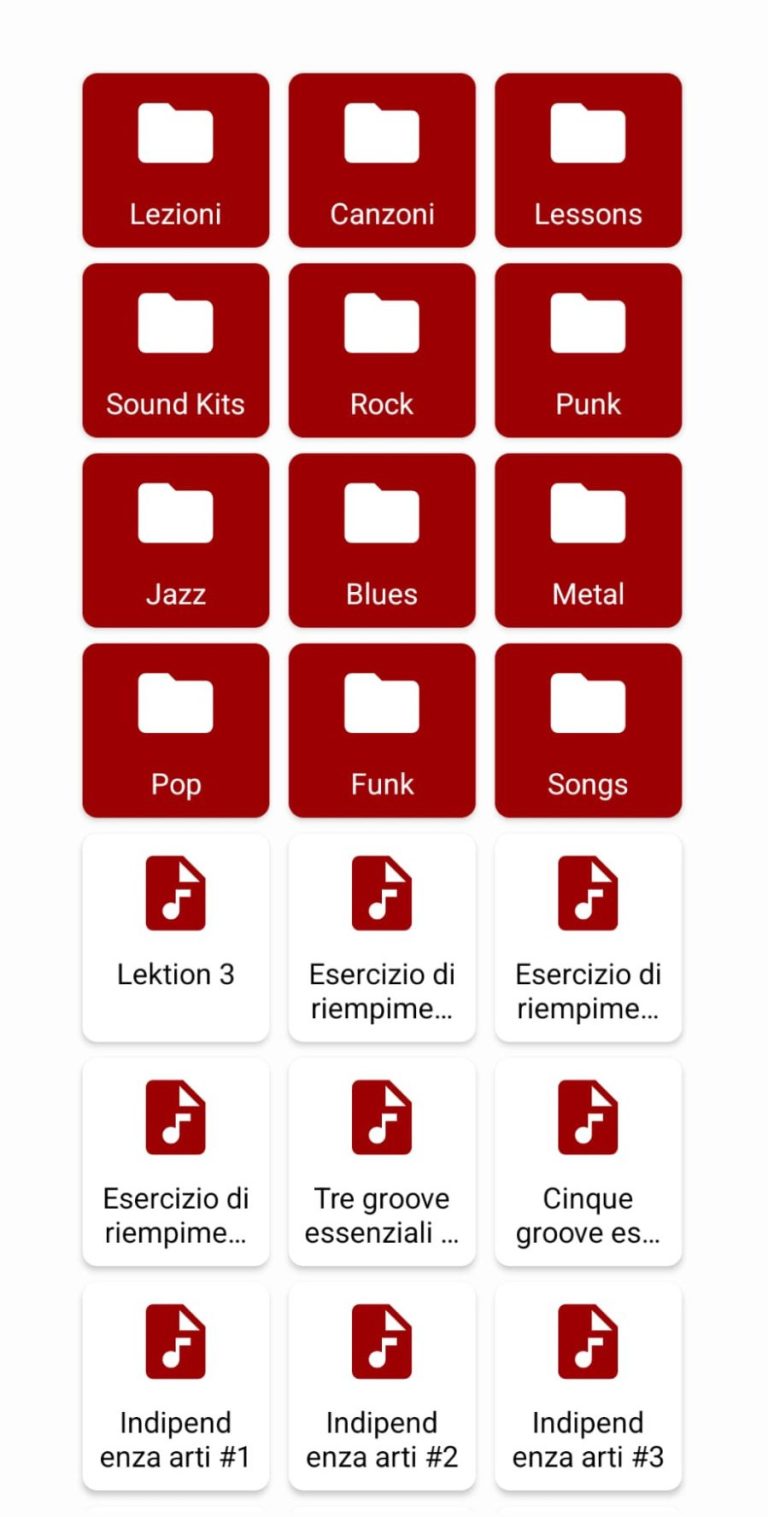
Task: Select the Blues folder
Action: click(382, 540)
